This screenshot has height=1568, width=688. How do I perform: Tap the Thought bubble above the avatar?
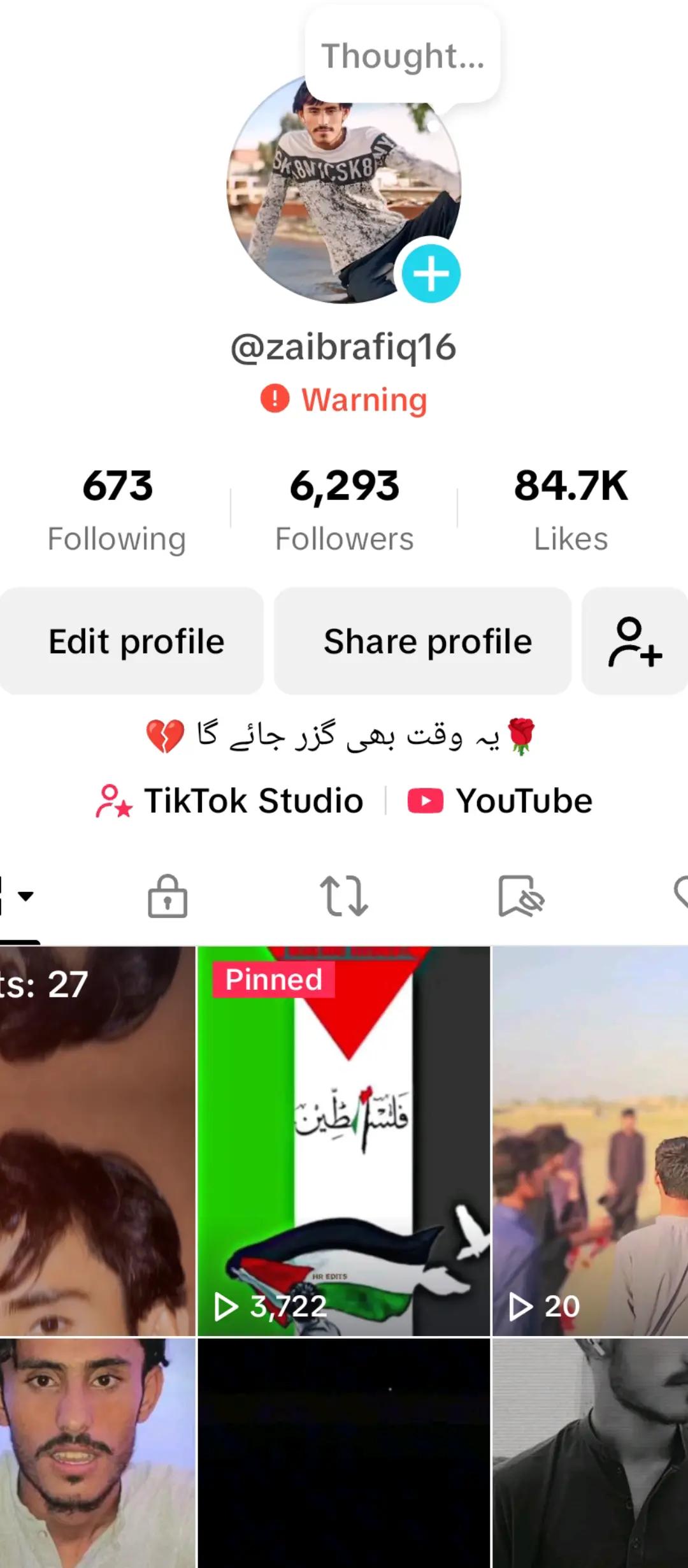pos(403,56)
